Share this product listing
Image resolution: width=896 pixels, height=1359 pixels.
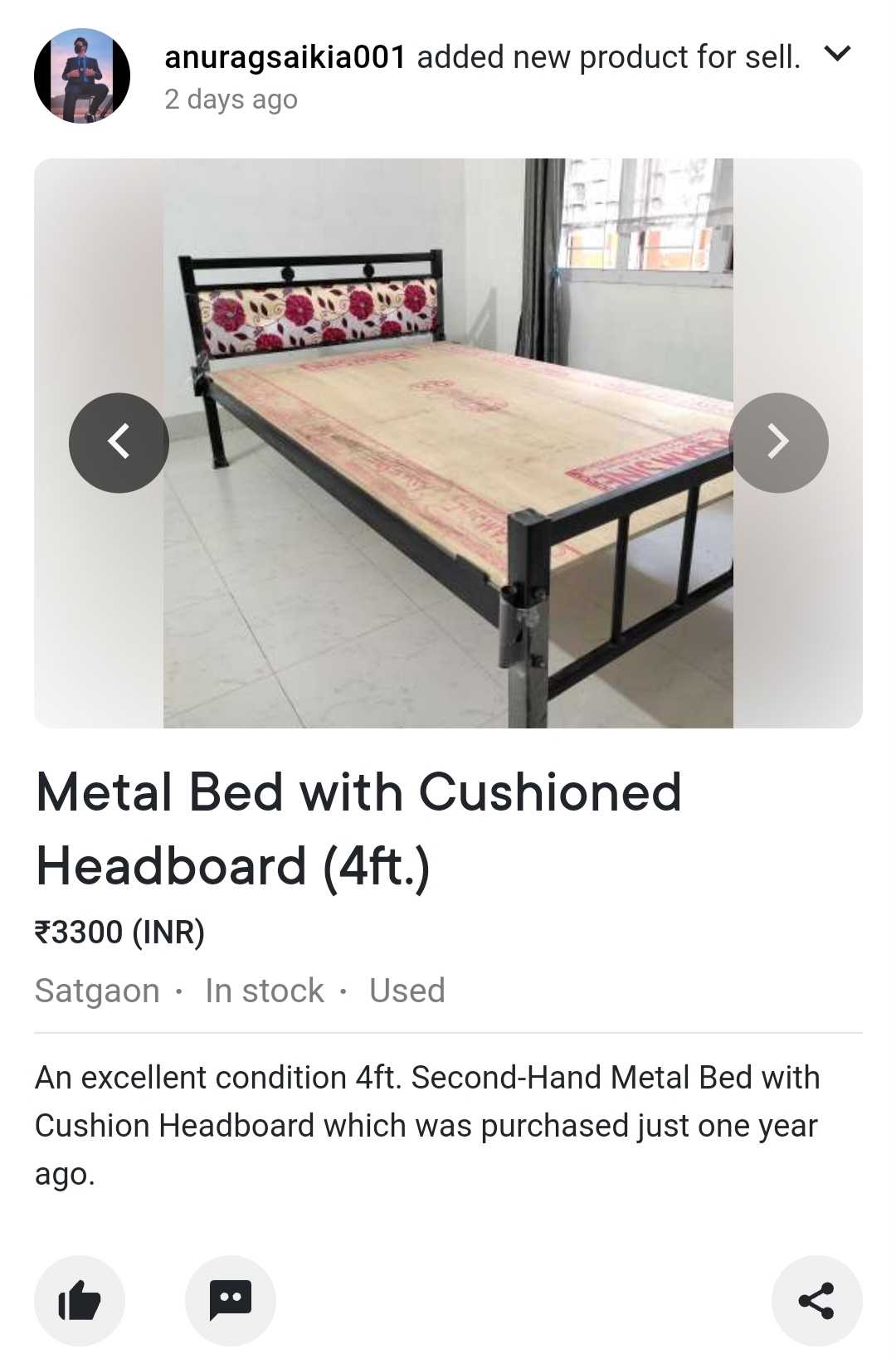816,1300
